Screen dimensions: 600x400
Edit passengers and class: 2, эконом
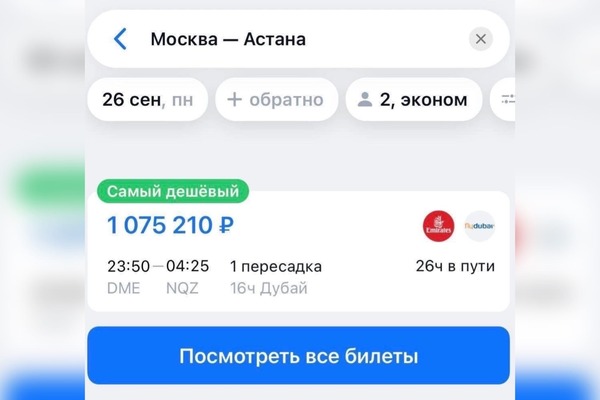[413, 99]
